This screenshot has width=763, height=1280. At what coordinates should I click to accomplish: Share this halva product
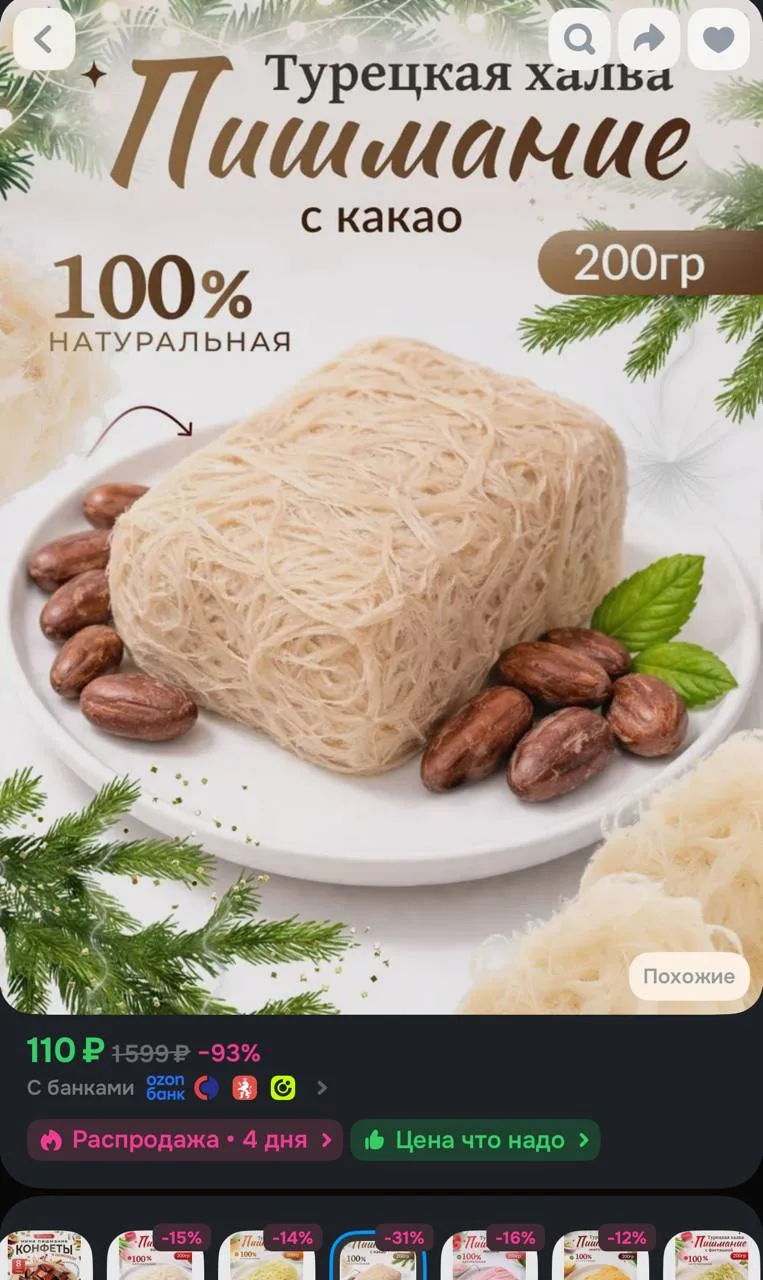point(649,39)
